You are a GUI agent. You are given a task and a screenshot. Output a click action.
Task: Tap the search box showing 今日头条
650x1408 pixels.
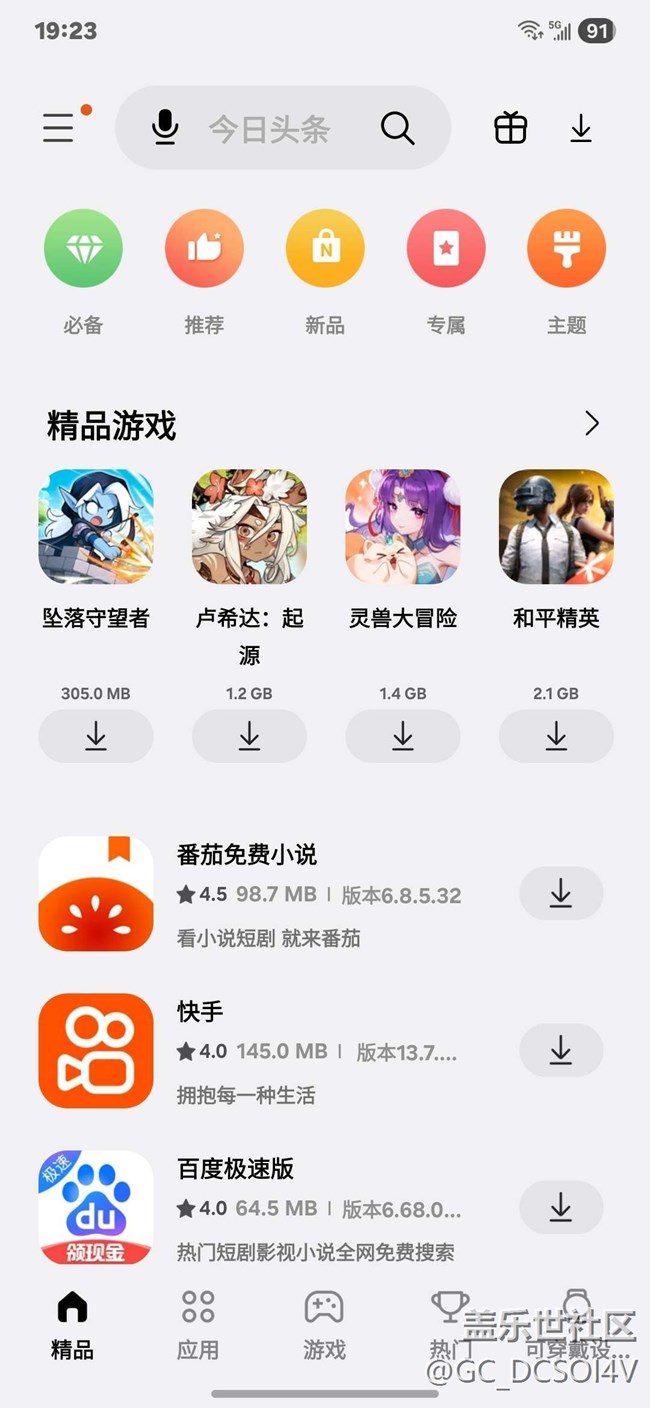[270, 129]
